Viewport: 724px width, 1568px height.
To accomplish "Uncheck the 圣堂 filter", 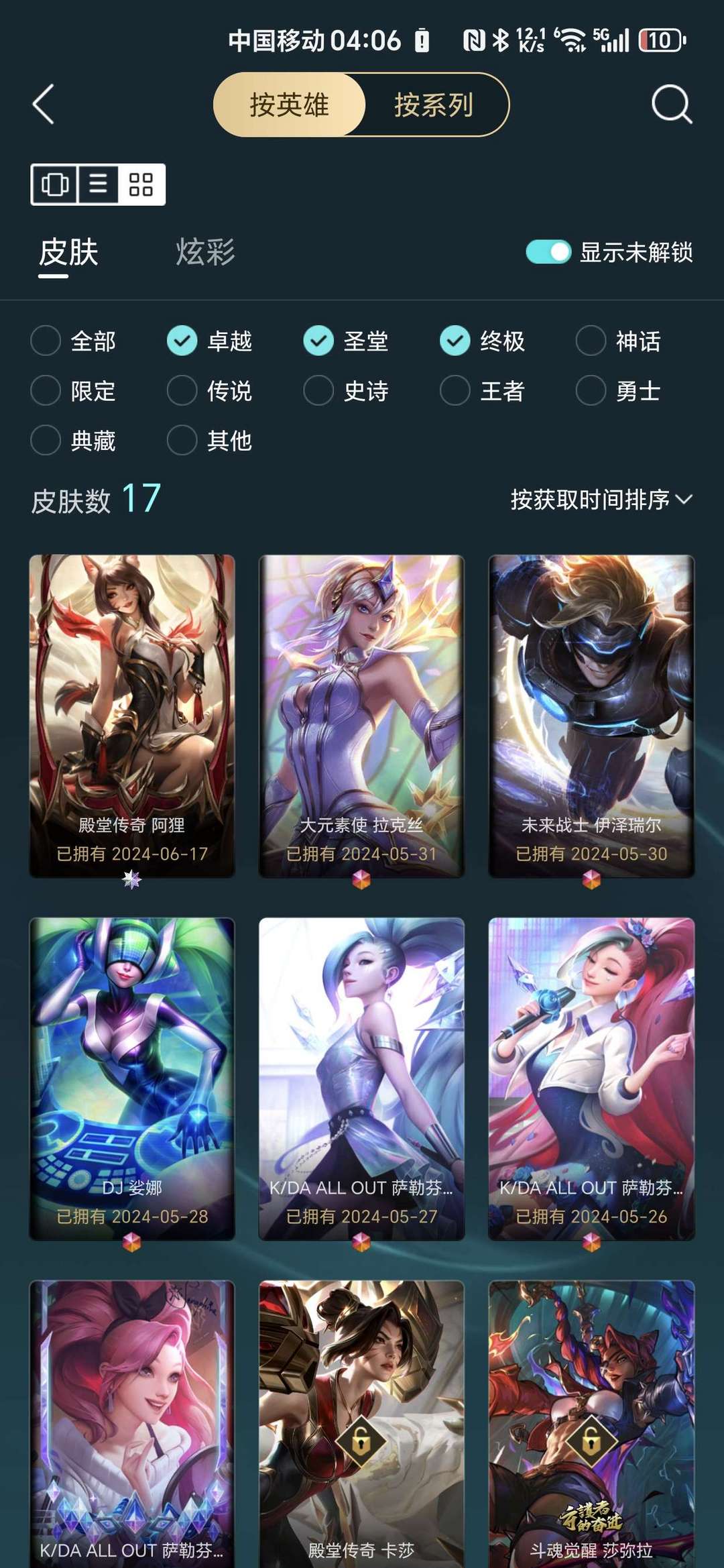I will (x=318, y=341).
